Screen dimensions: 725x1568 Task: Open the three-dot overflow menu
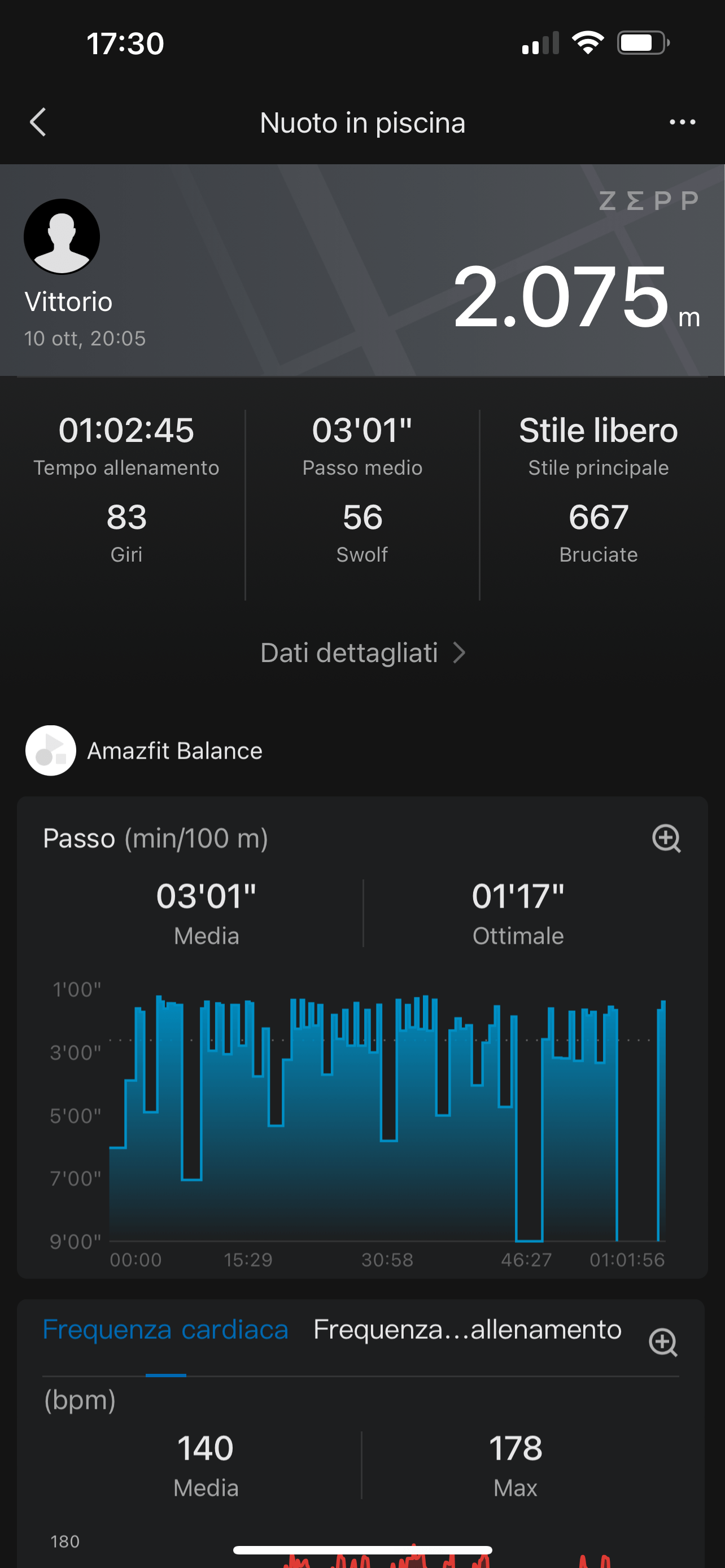(682, 122)
